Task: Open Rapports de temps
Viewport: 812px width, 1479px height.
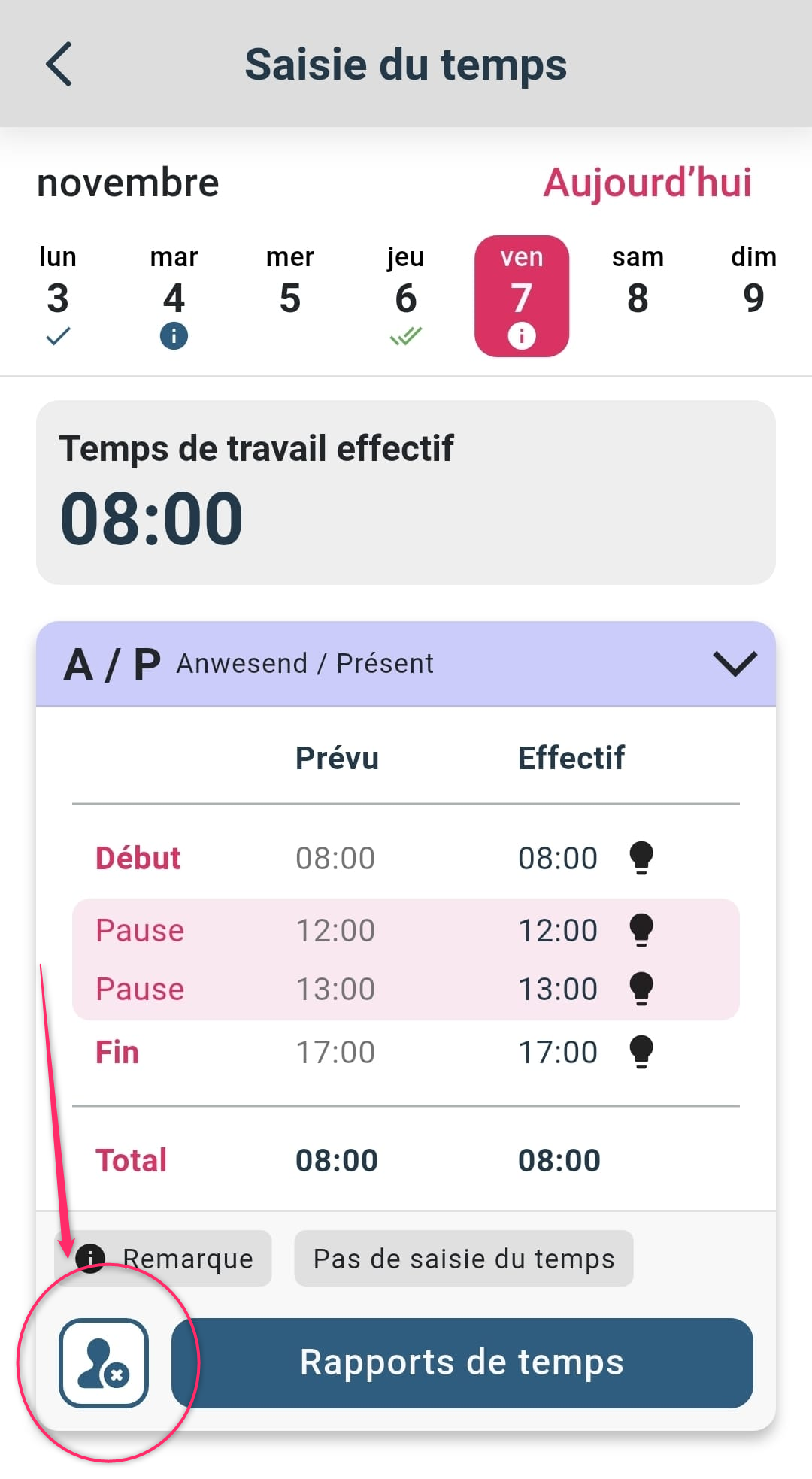Action: click(462, 1362)
